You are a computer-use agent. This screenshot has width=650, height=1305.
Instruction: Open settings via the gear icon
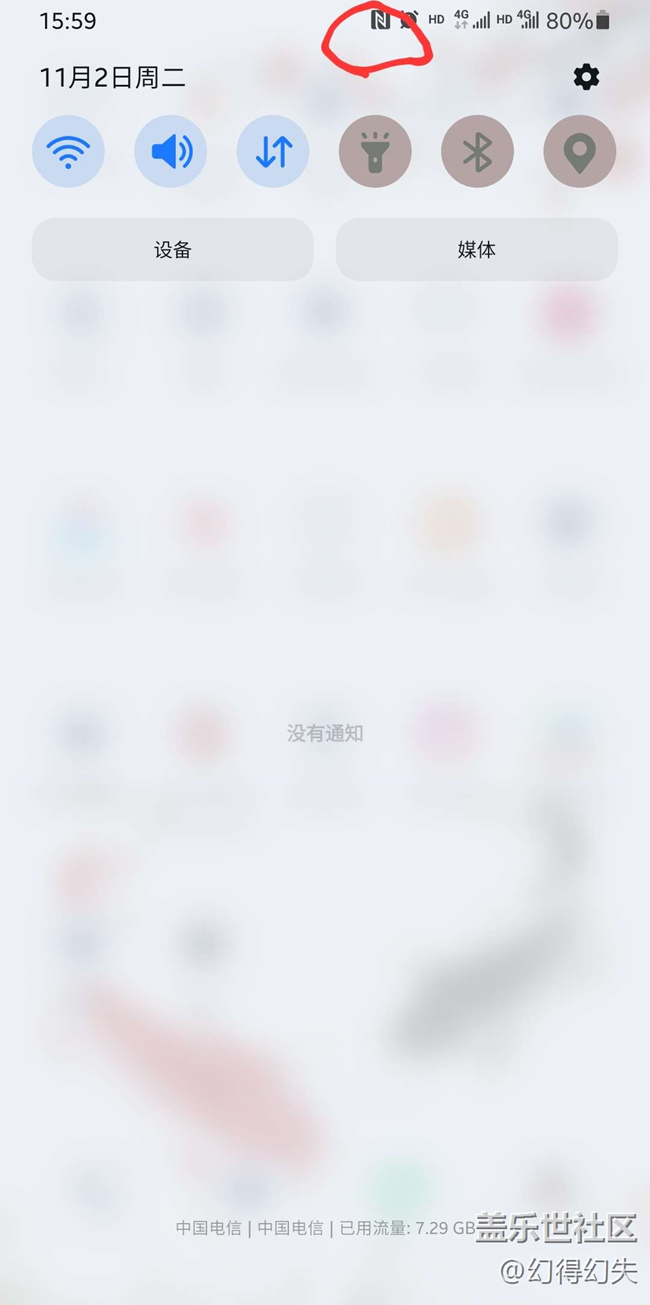[x=586, y=77]
